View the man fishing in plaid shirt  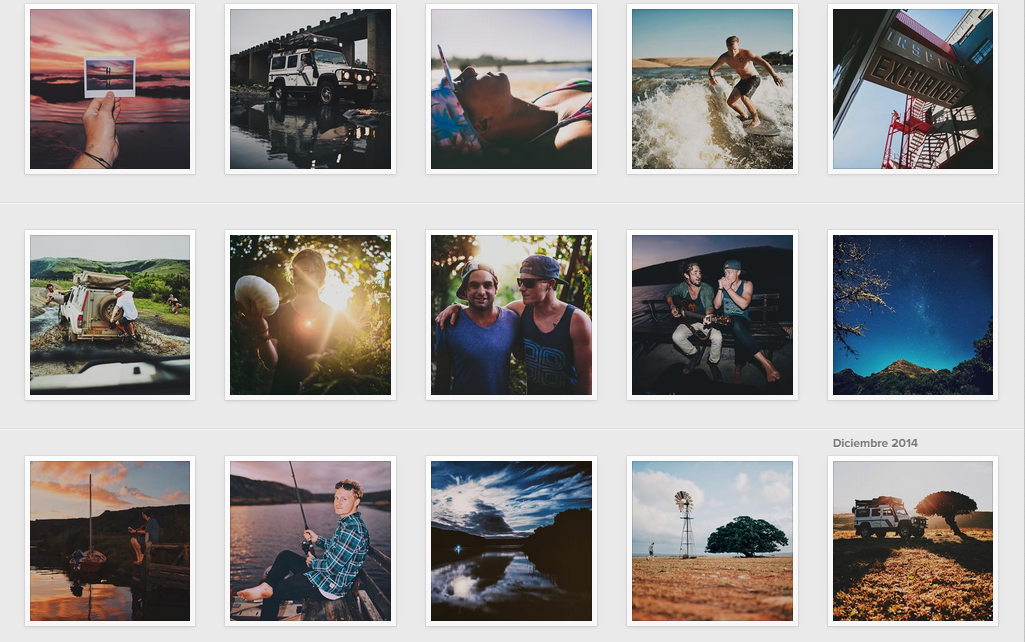pyautogui.click(x=310, y=541)
